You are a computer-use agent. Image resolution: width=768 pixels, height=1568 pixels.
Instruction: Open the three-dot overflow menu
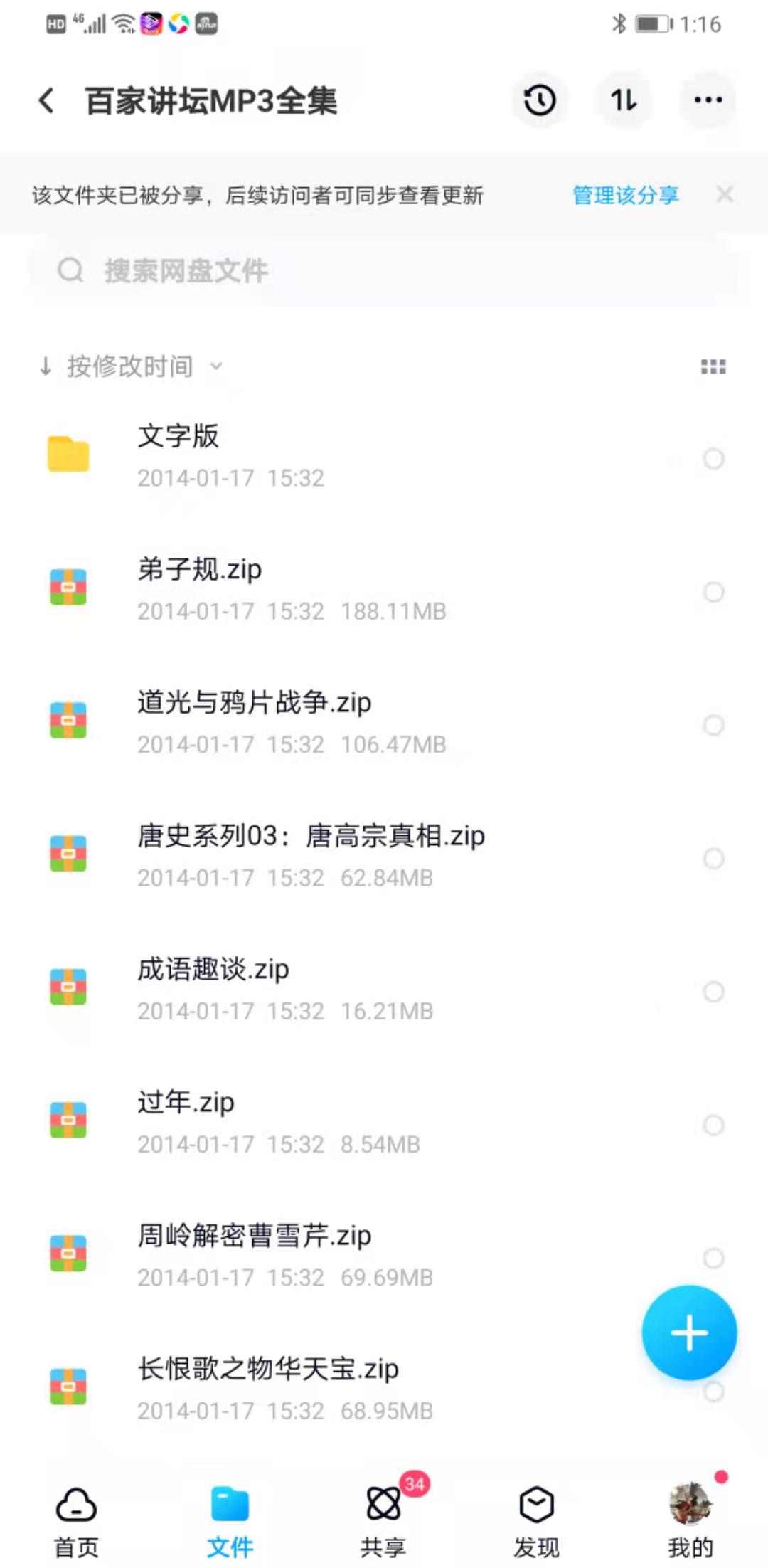[708, 100]
